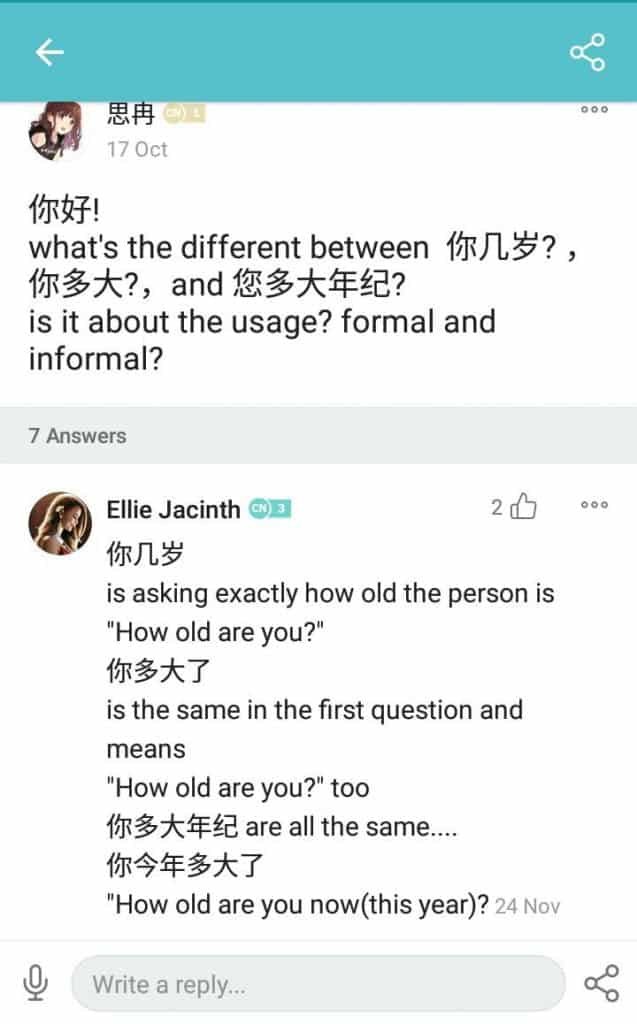Screen dimensions: 637x1024
Task: Record a voice reply with the microphone
Action: [35, 982]
